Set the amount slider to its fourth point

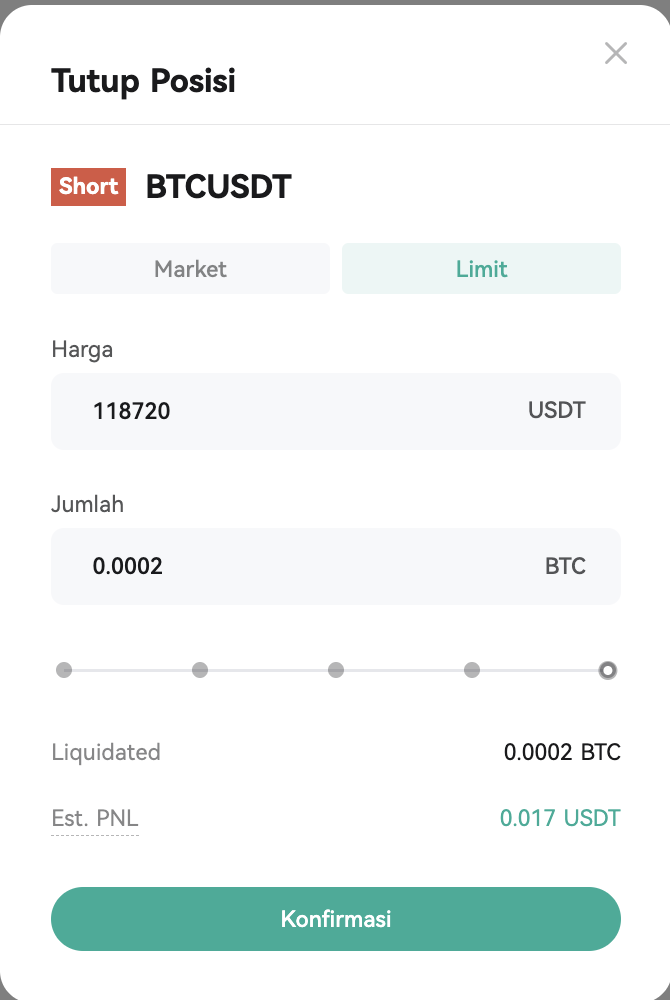(472, 670)
